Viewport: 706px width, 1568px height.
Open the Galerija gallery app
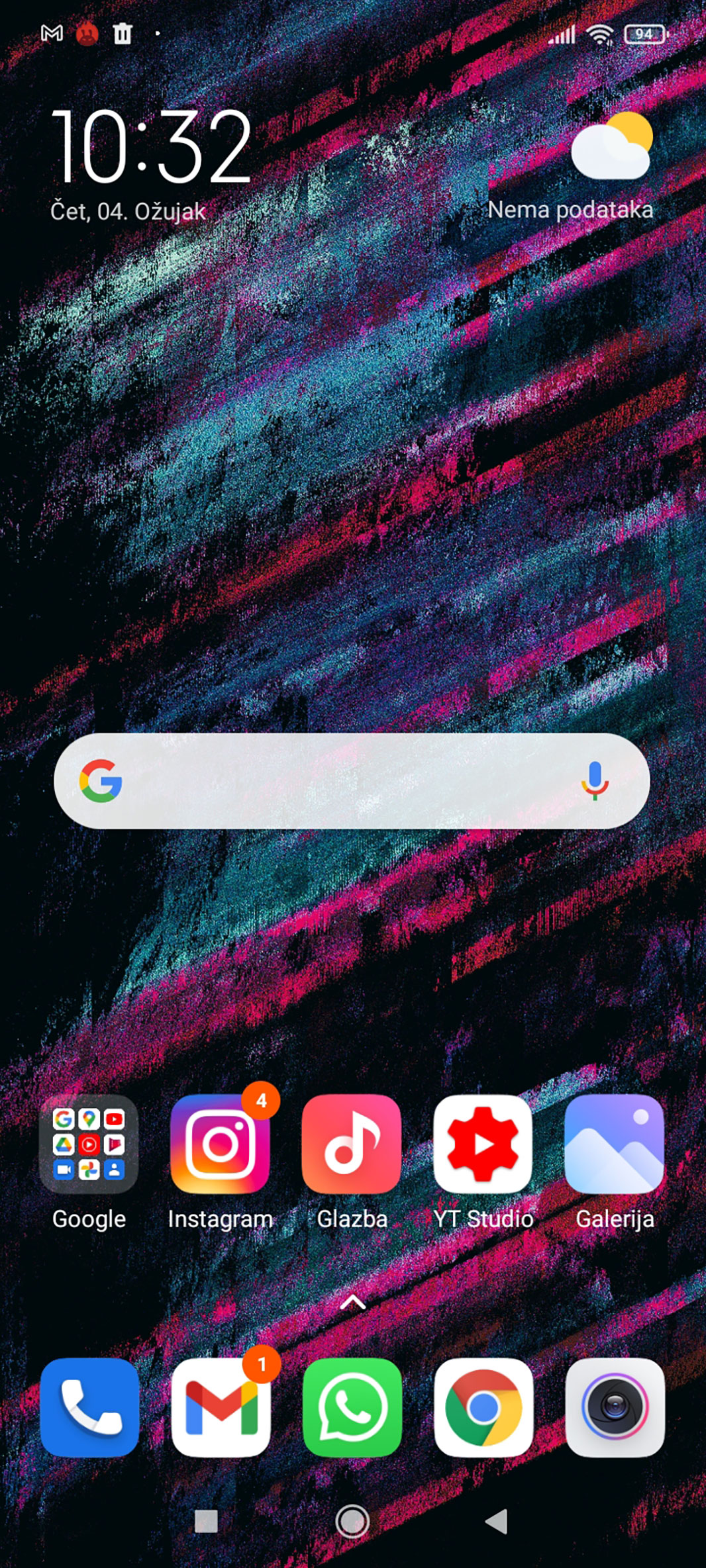(615, 1144)
